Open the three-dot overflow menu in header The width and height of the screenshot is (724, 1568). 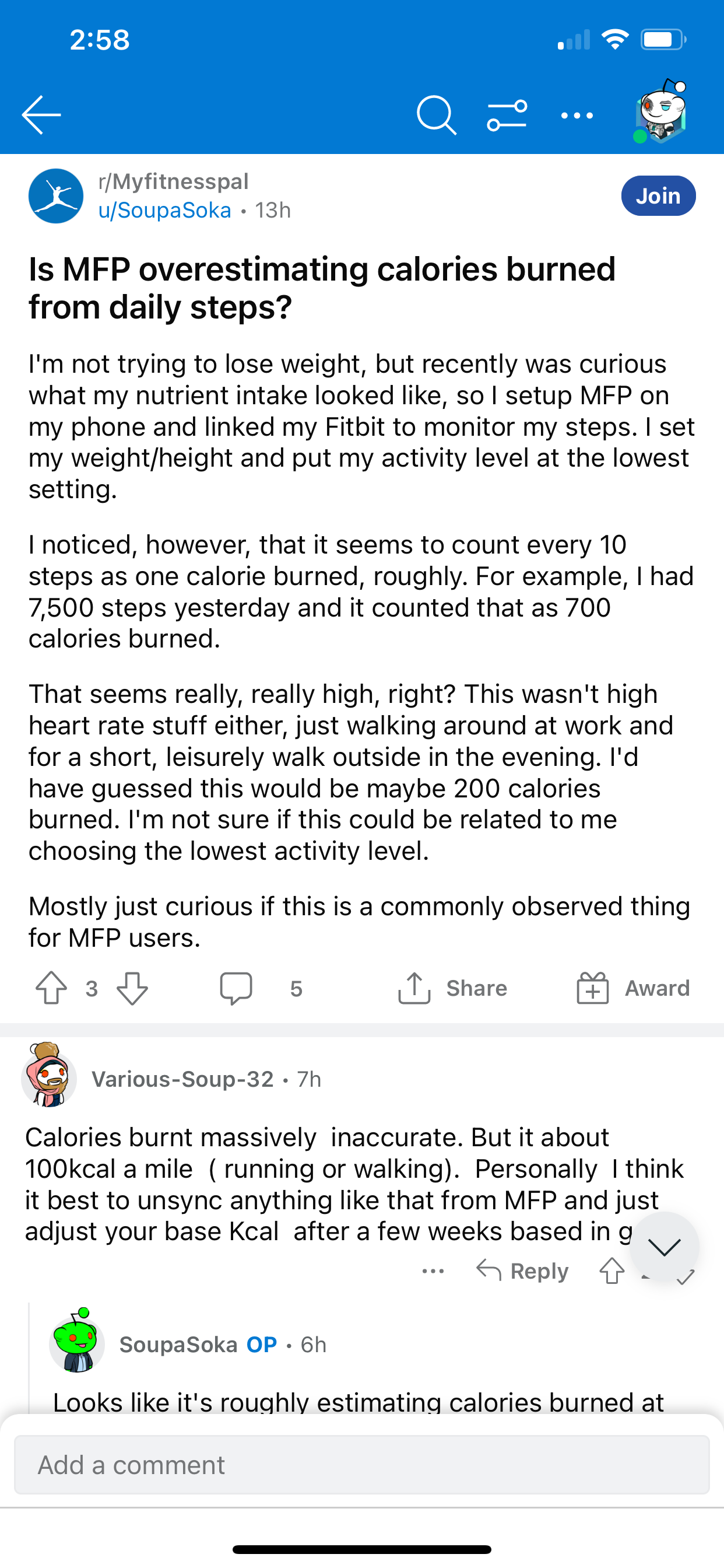pyautogui.click(x=577, y=115)
